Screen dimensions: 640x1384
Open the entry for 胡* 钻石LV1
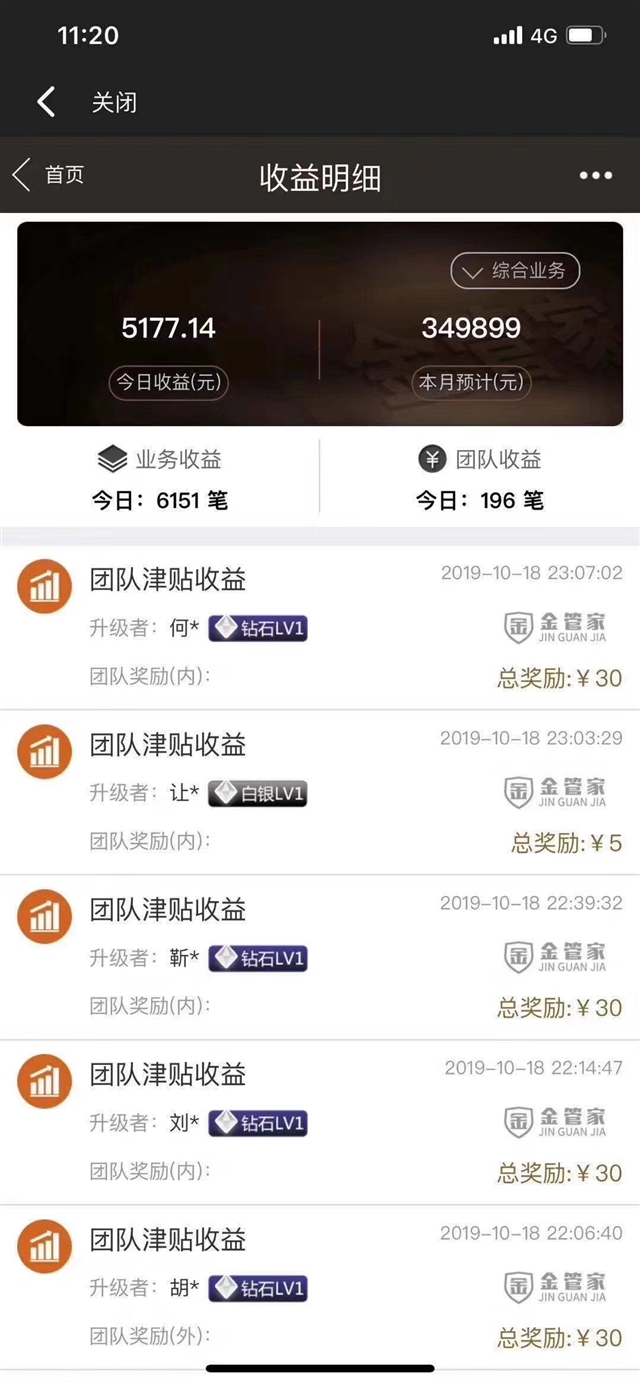[320, 1287]
